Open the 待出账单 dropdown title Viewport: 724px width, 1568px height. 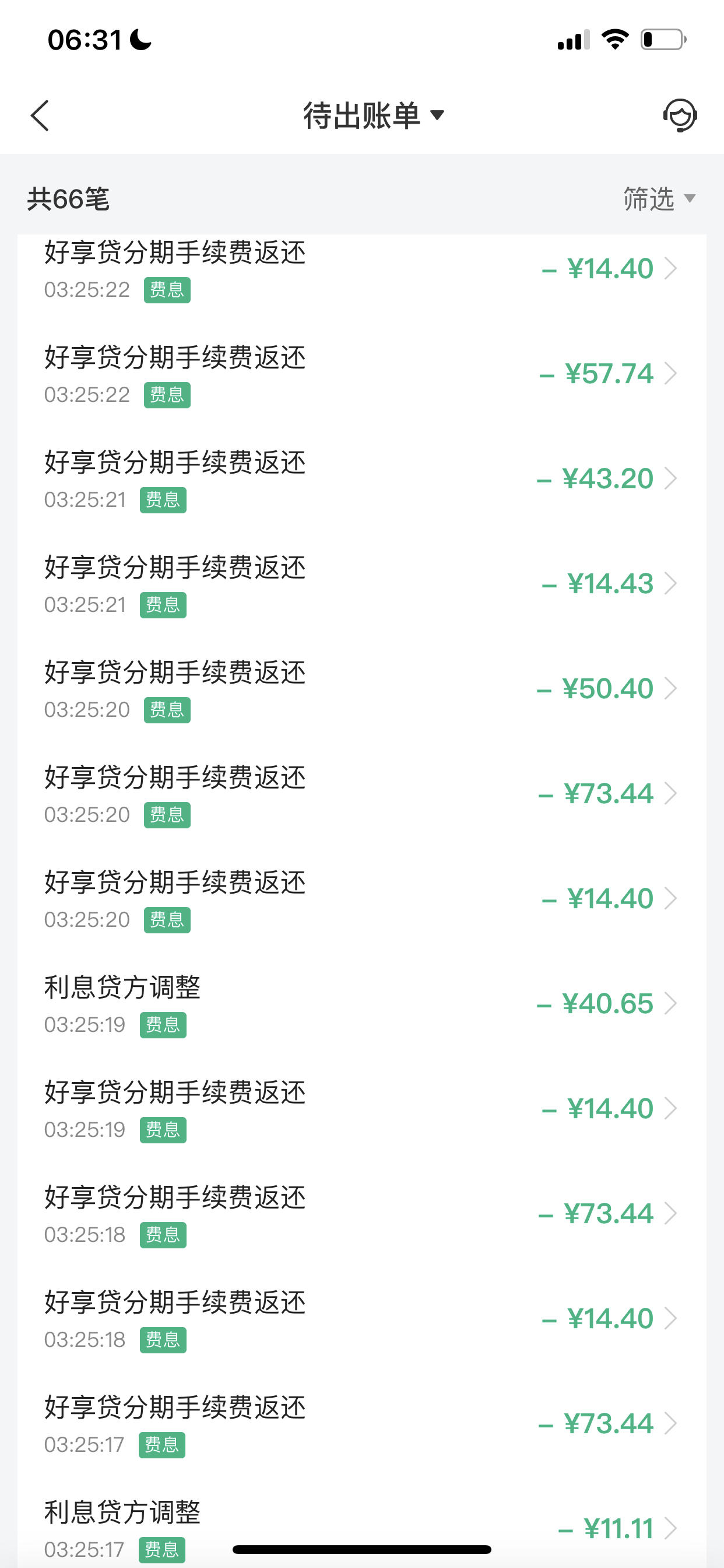click(374, 115)
